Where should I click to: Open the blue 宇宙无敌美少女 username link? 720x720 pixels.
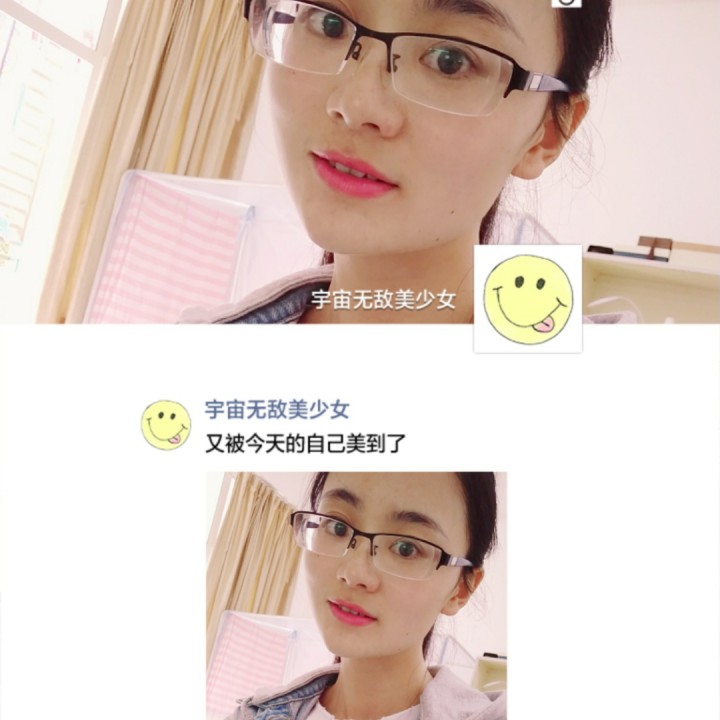point(277,410)
